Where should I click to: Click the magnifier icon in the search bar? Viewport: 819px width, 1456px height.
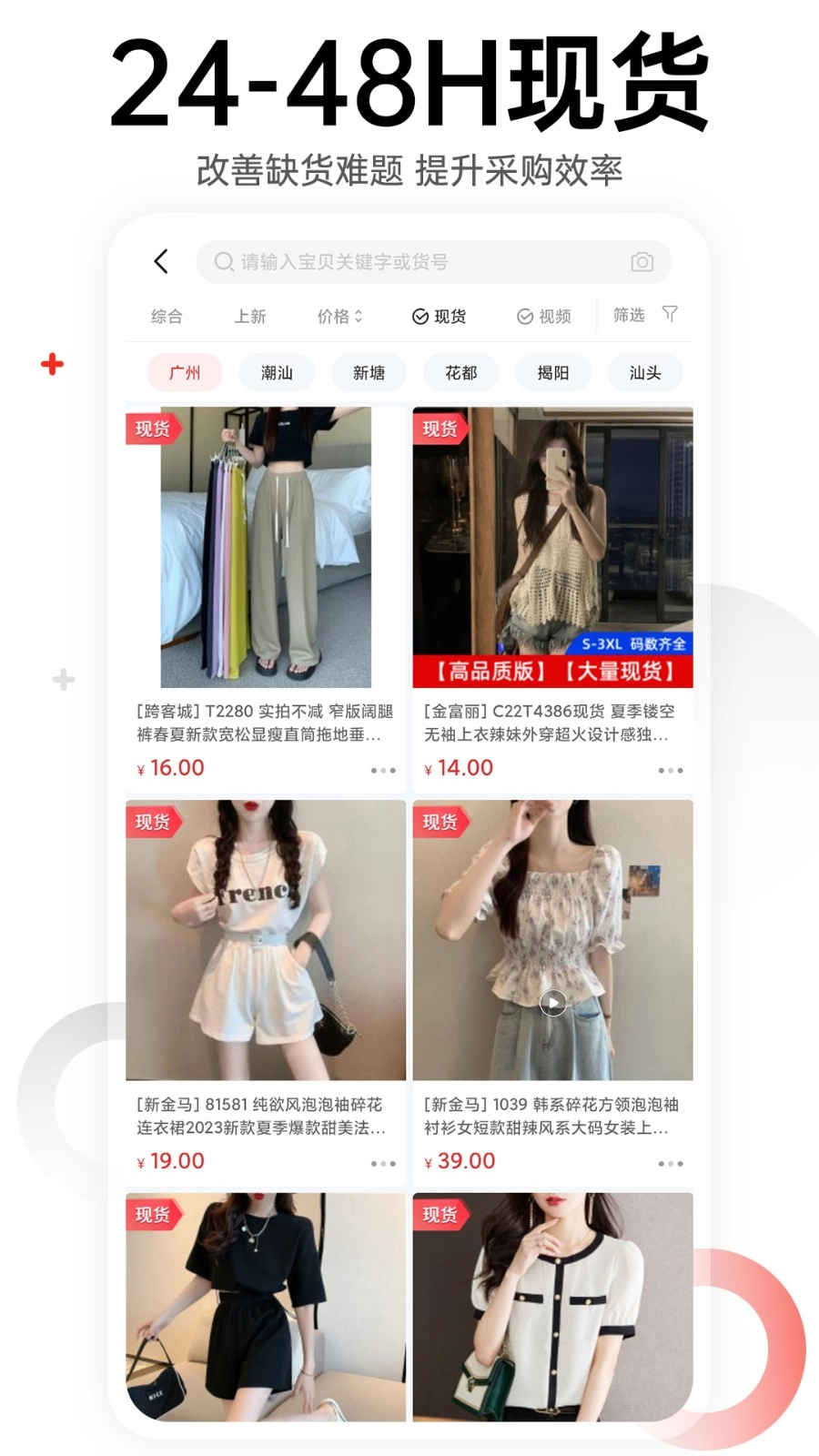click(223, 261)
